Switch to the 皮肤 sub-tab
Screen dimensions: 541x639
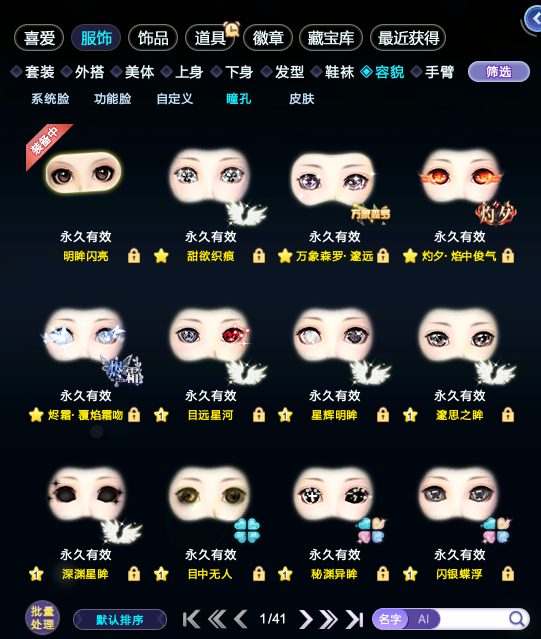click(x=301, y=99)
